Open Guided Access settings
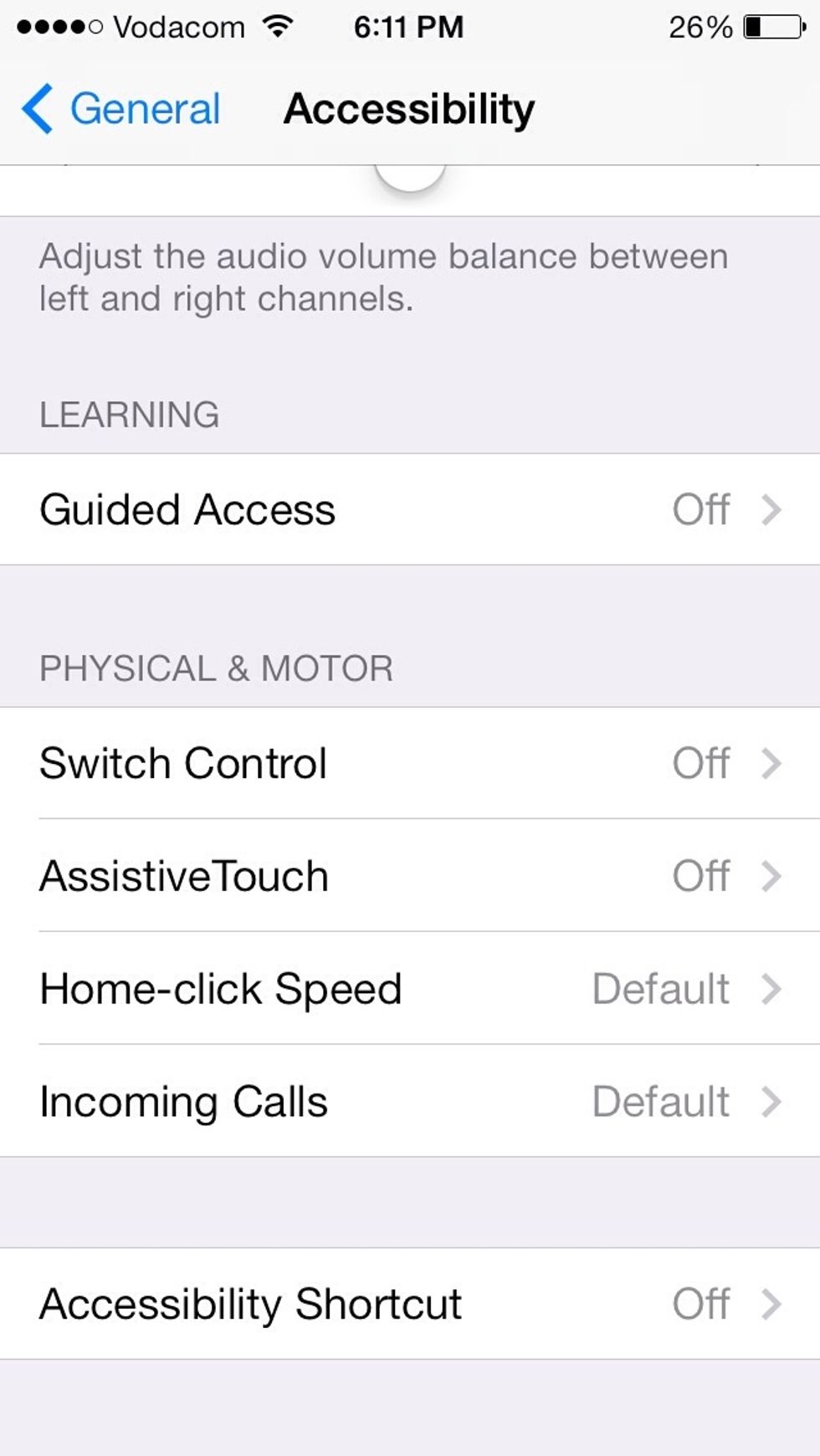Image resolution: width=820 pixels, height=1456 pixels. click(x=335, y=510)
